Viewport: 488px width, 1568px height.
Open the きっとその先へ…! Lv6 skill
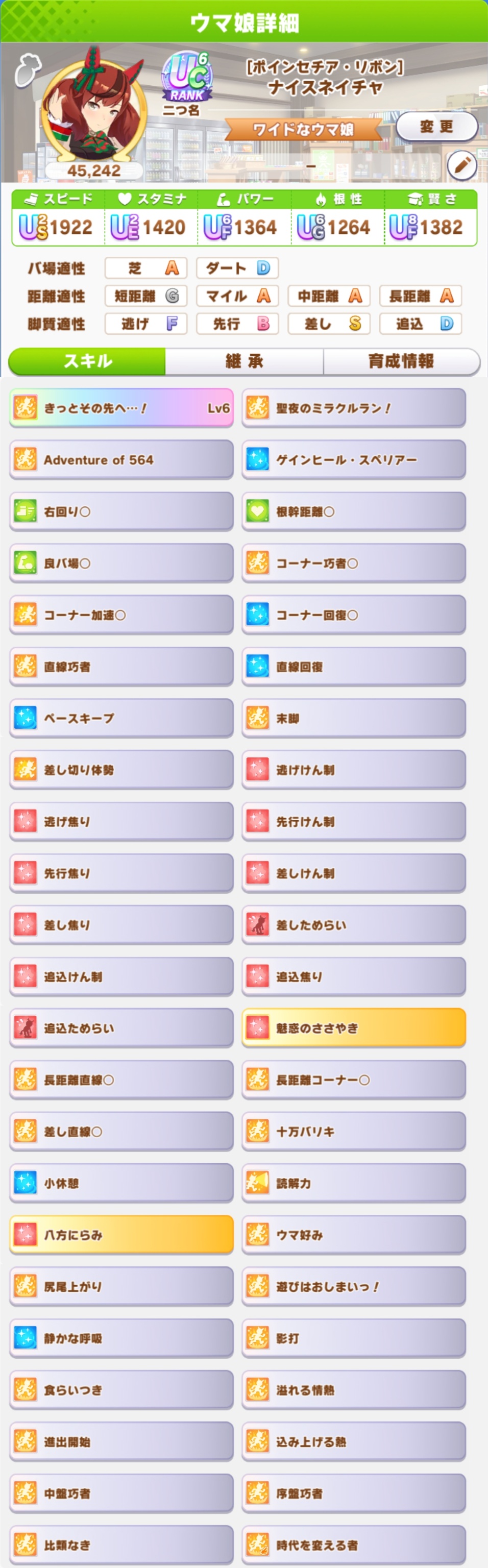pyautogui.click(x=121, y=408)
